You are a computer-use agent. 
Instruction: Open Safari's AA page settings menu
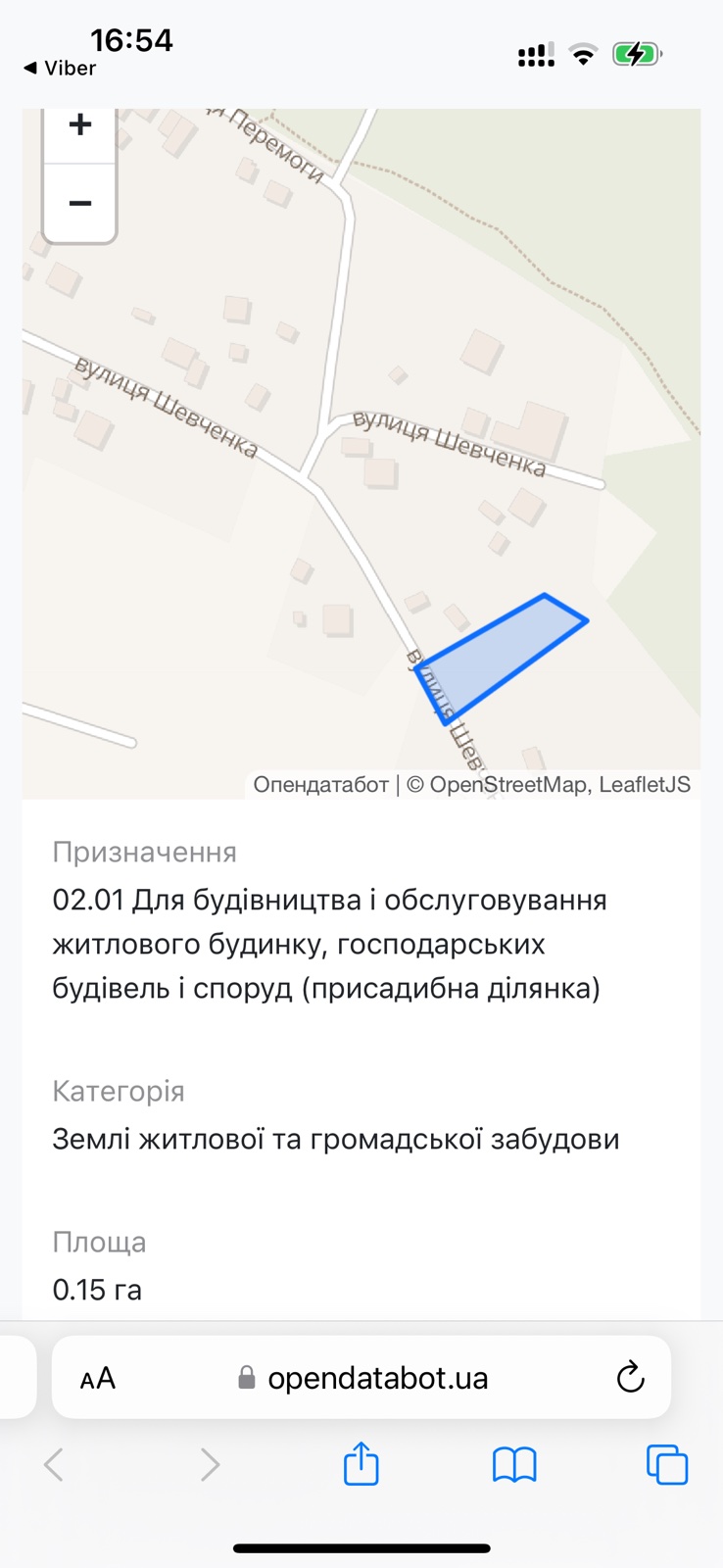pyautogui.click(x=98, y=1379)
